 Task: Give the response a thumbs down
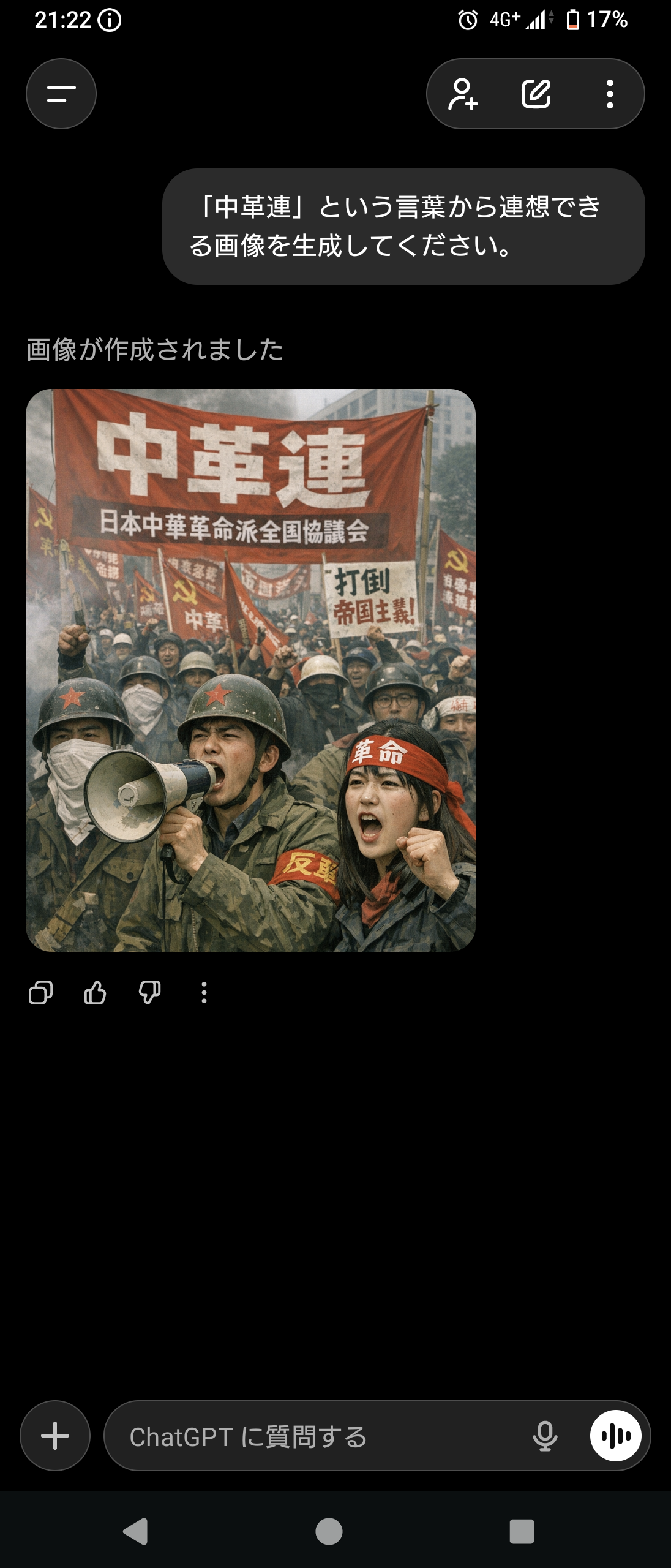pyautogui.click(x=149, y=993)
